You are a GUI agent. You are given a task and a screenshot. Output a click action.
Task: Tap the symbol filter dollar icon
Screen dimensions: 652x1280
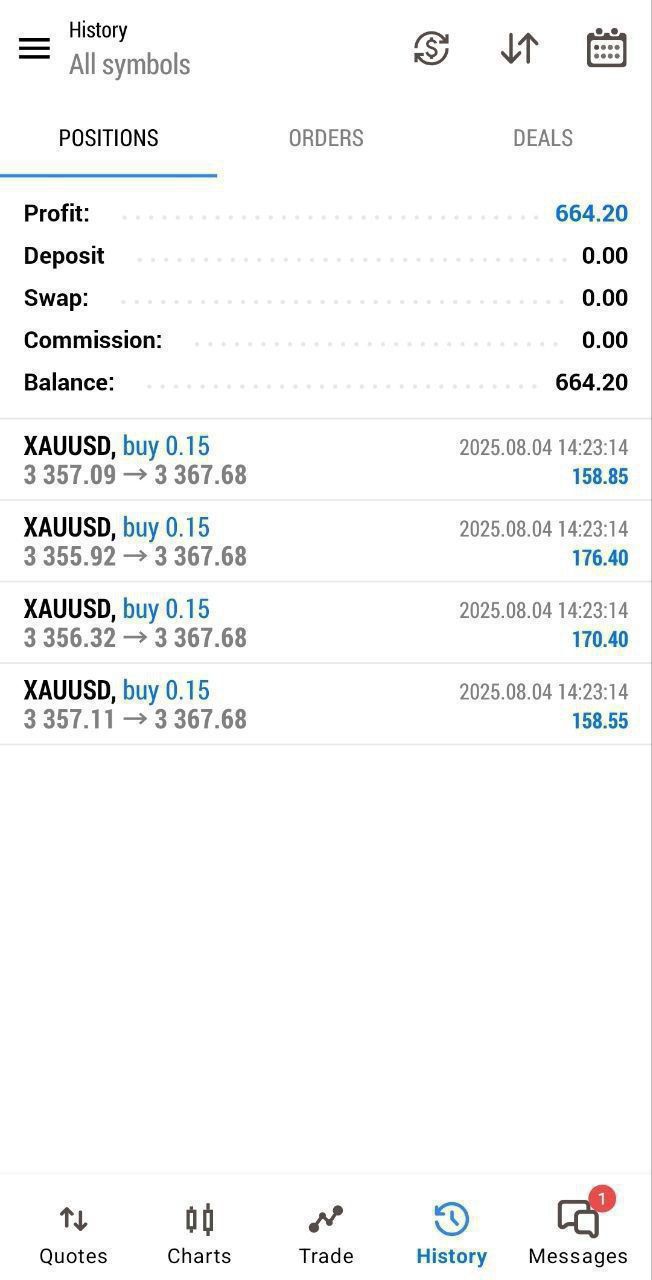tap(432, 48)
